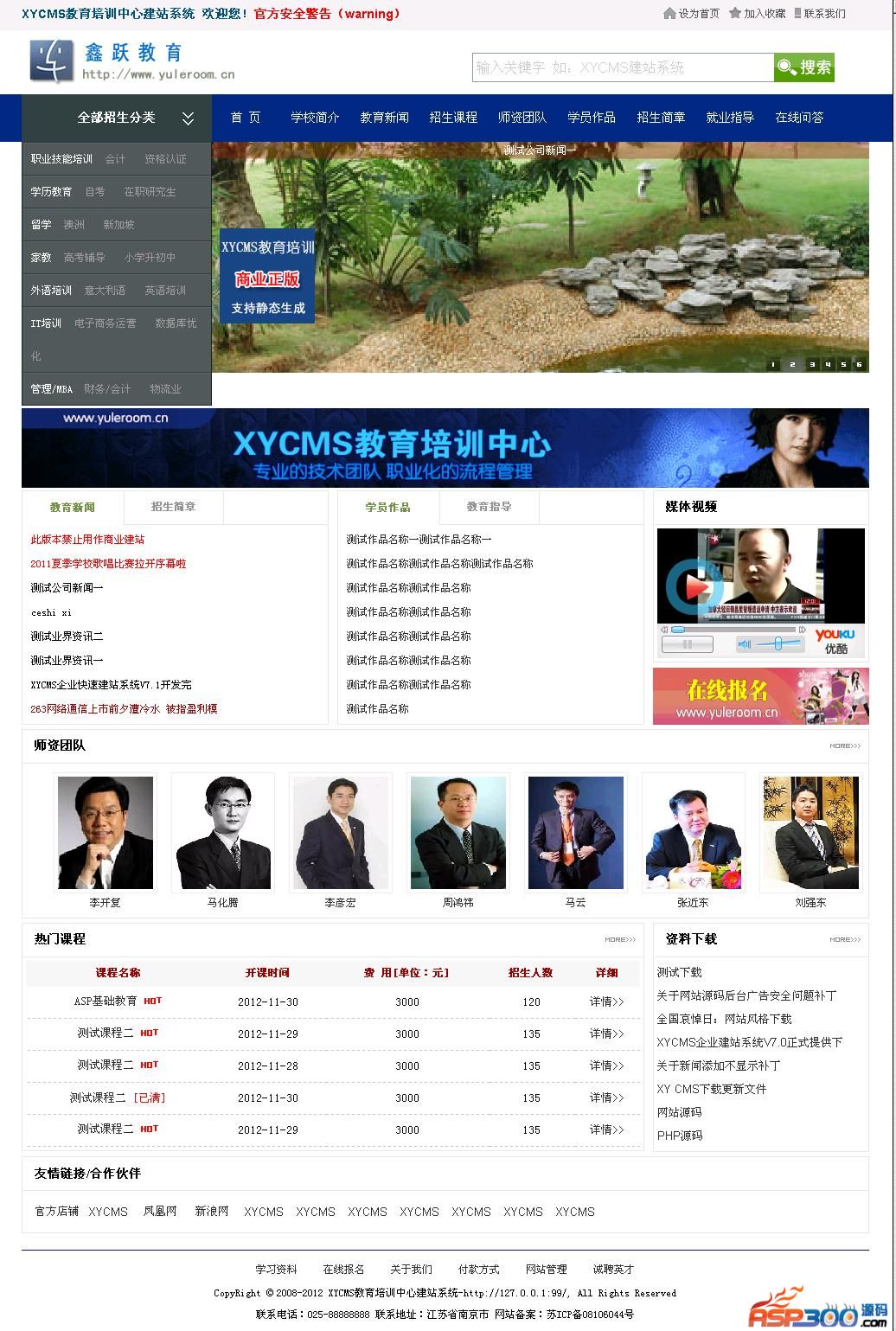Open news 2011夏季学校歌唱比赛拉开序幕啦
This screenshot has width=896, height=1331.
[x=108, y=564]
